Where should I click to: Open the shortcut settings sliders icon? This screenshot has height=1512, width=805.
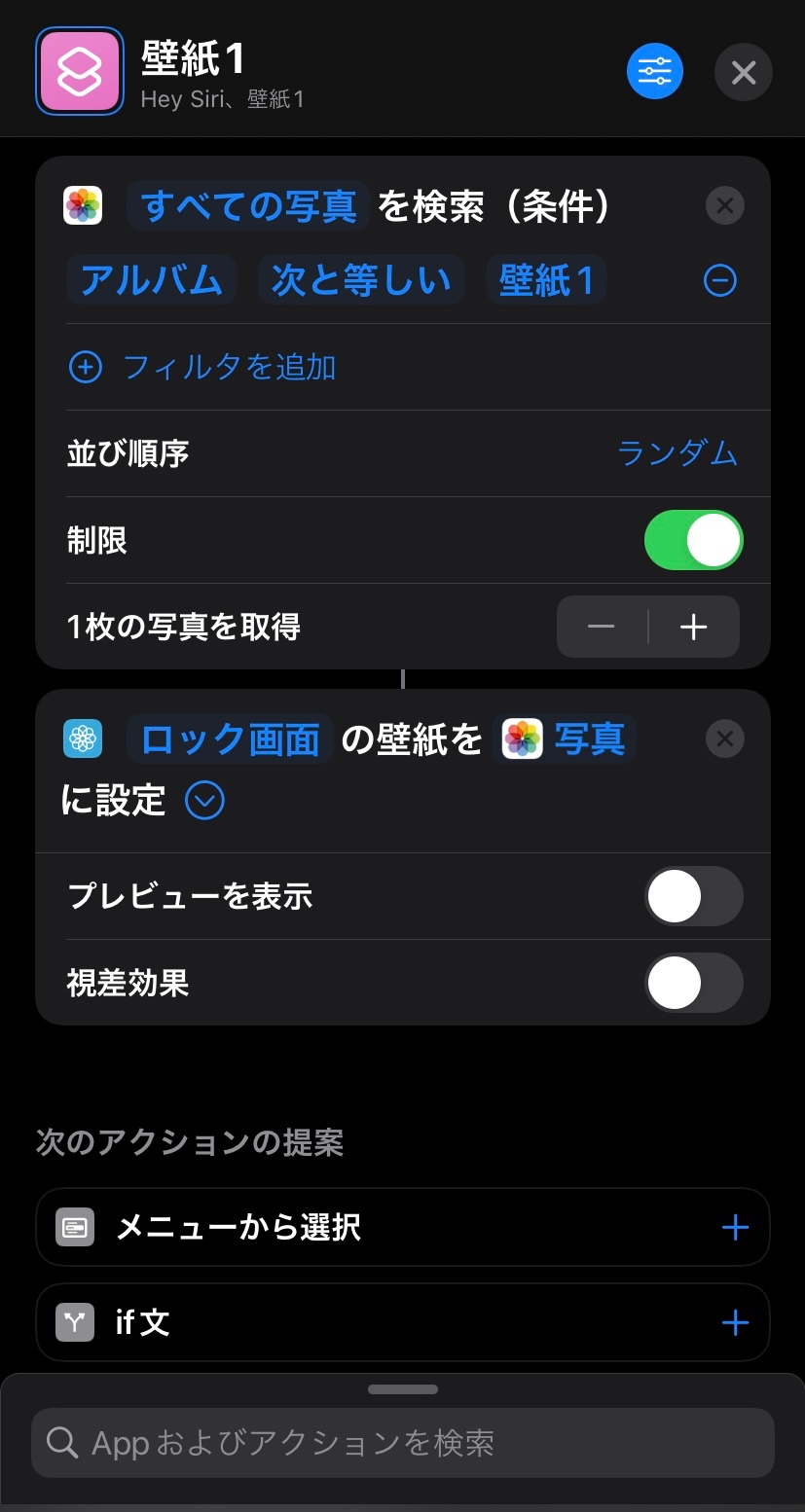pyautogui.click(x=655, y=71)
